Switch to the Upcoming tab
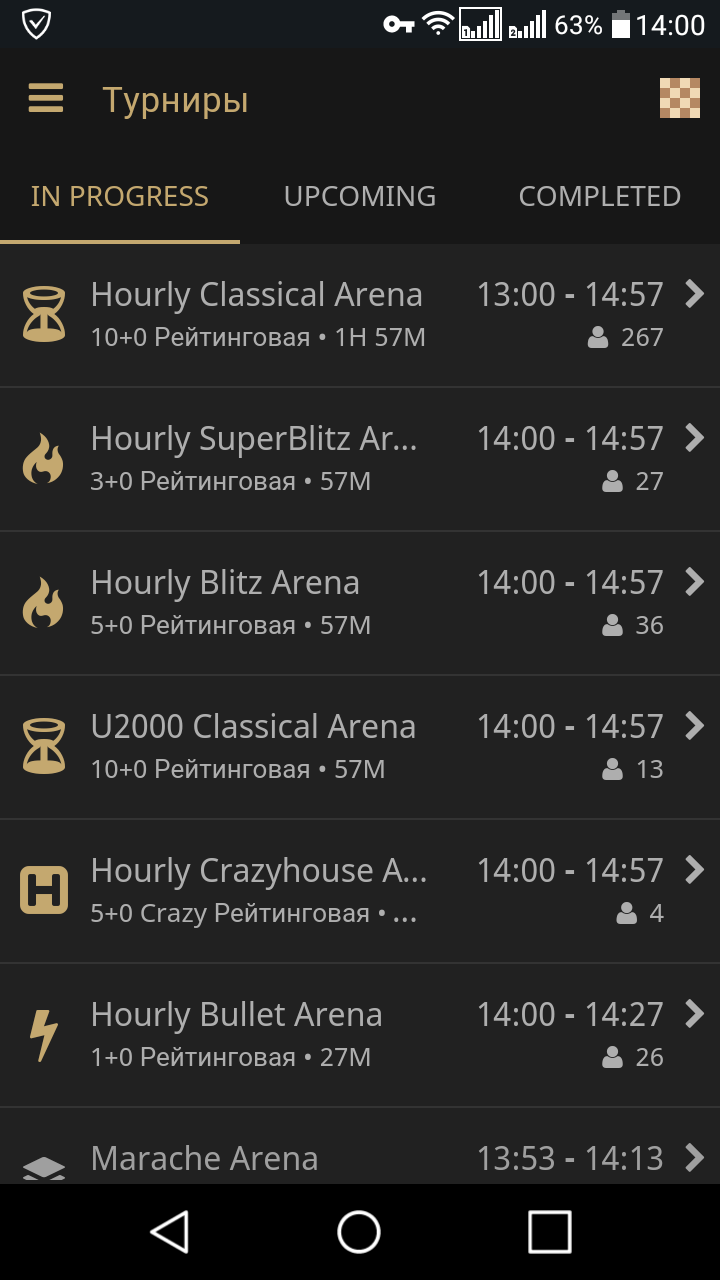Viewport: 720px width, 1280px height. (x=360, y=196)
